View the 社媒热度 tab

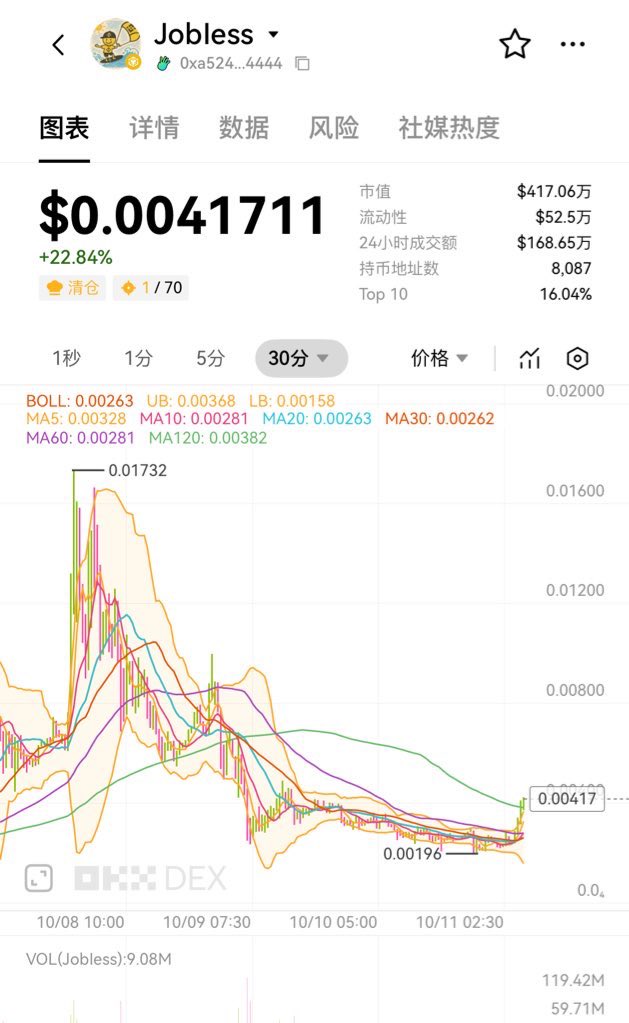(x=448, y=128)
